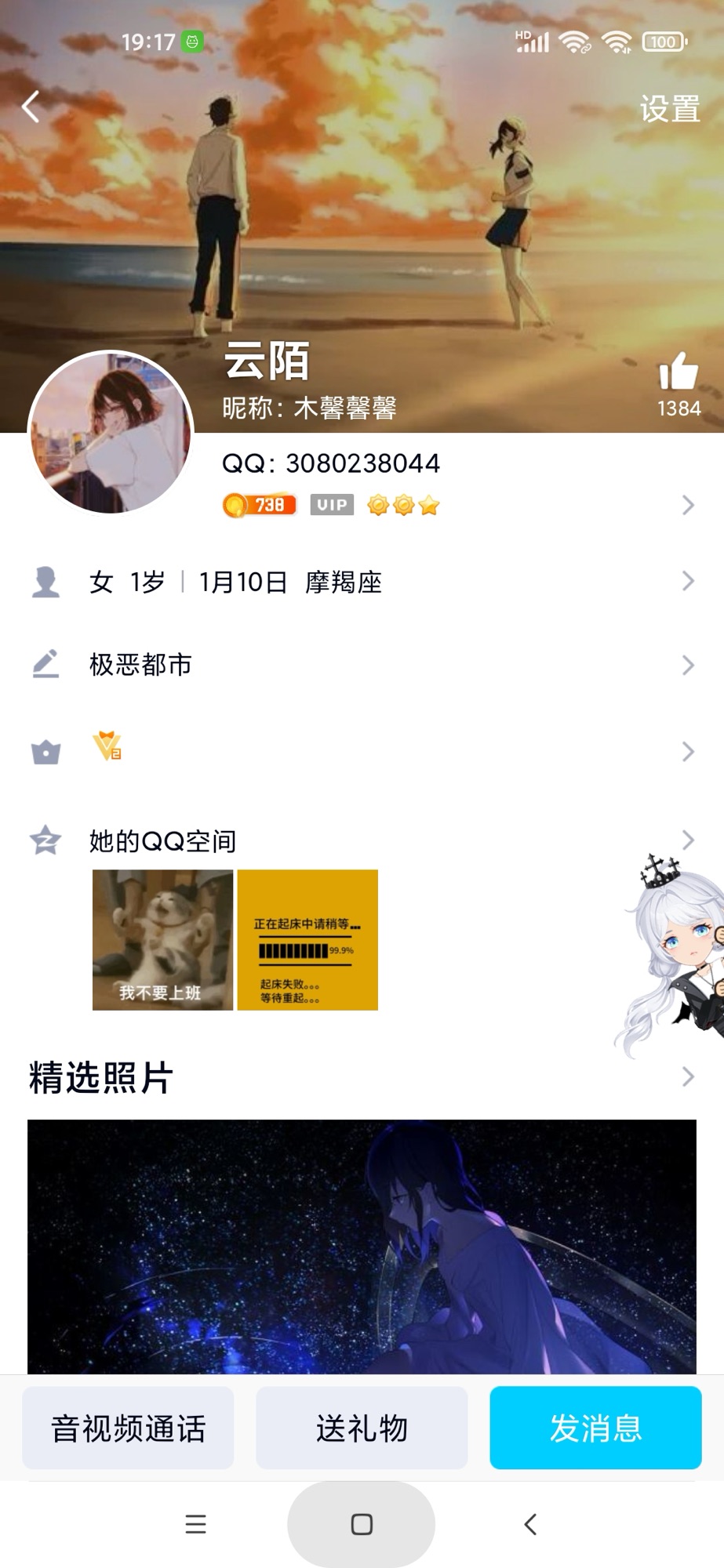Go back using the top-left arrow

point(31,107)
